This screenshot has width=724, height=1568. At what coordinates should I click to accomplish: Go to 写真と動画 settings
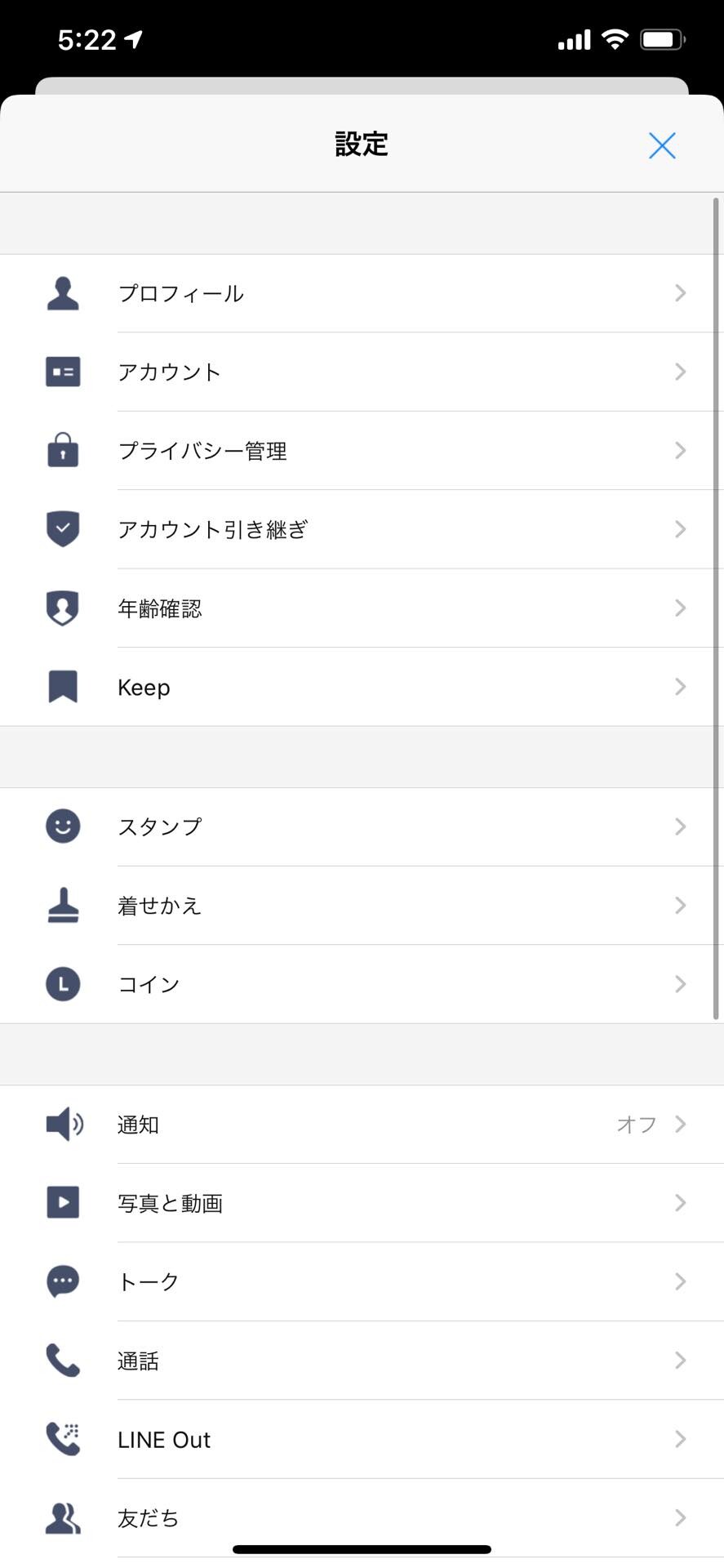(x=362, y=1203)
